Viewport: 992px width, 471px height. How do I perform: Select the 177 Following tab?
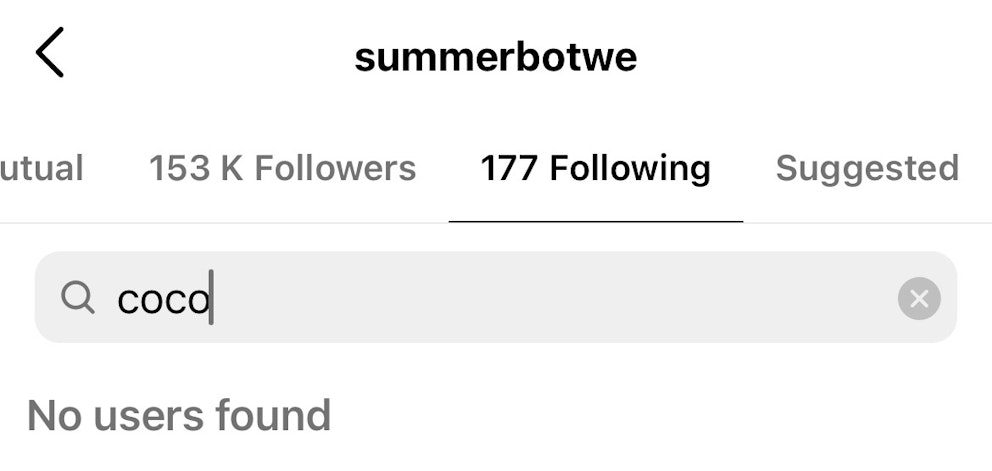595,168
